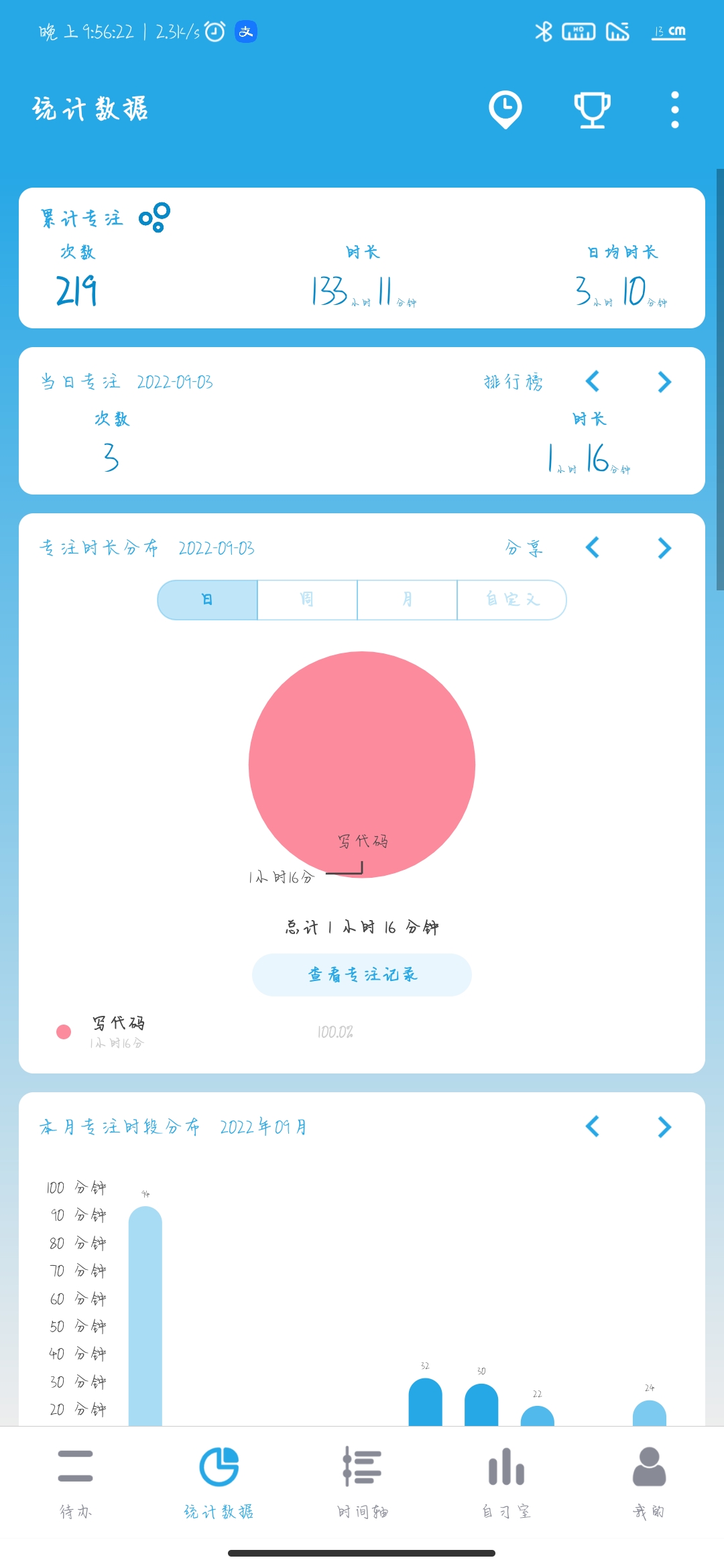Switch to the 待办 tab

(76, 1481)
